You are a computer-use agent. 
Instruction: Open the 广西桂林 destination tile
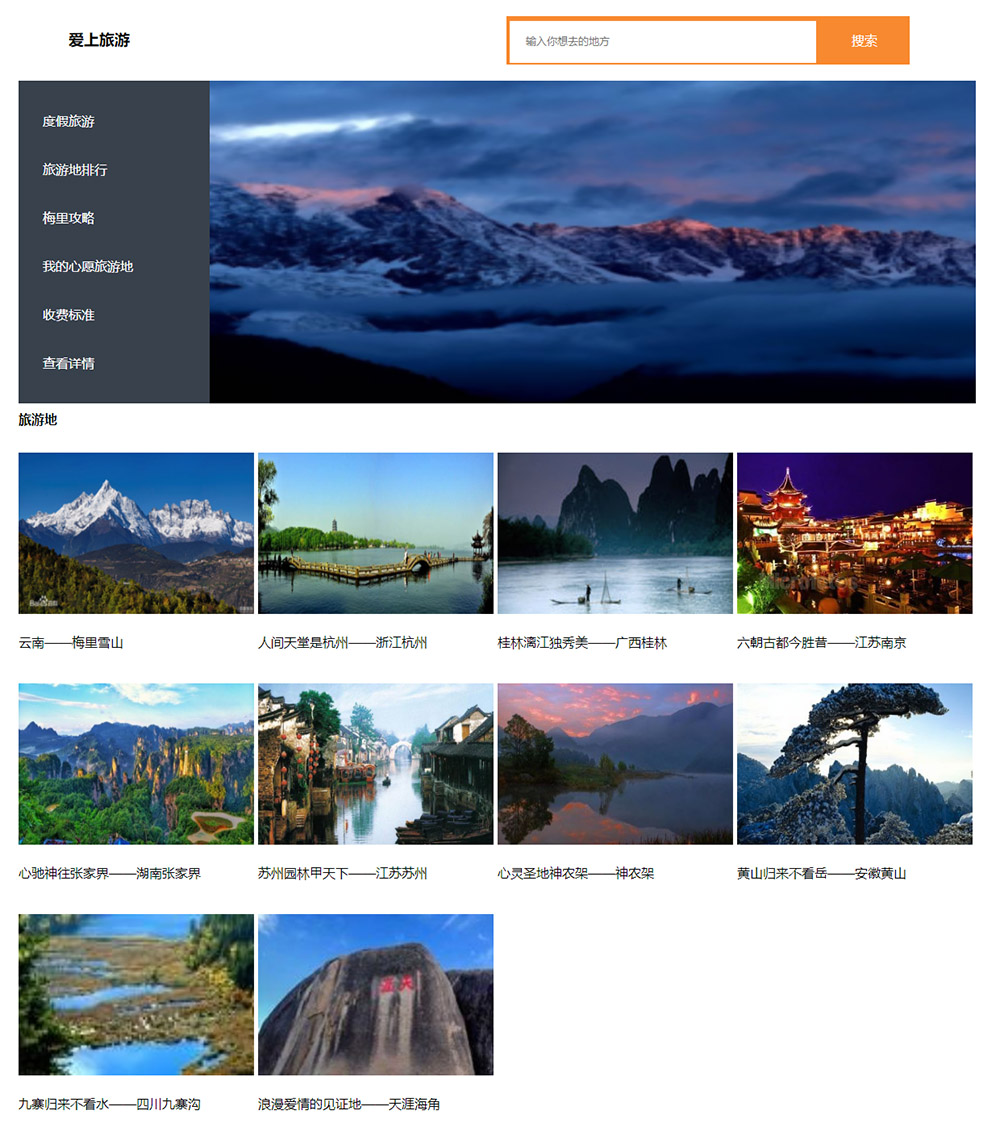(615, 533)
